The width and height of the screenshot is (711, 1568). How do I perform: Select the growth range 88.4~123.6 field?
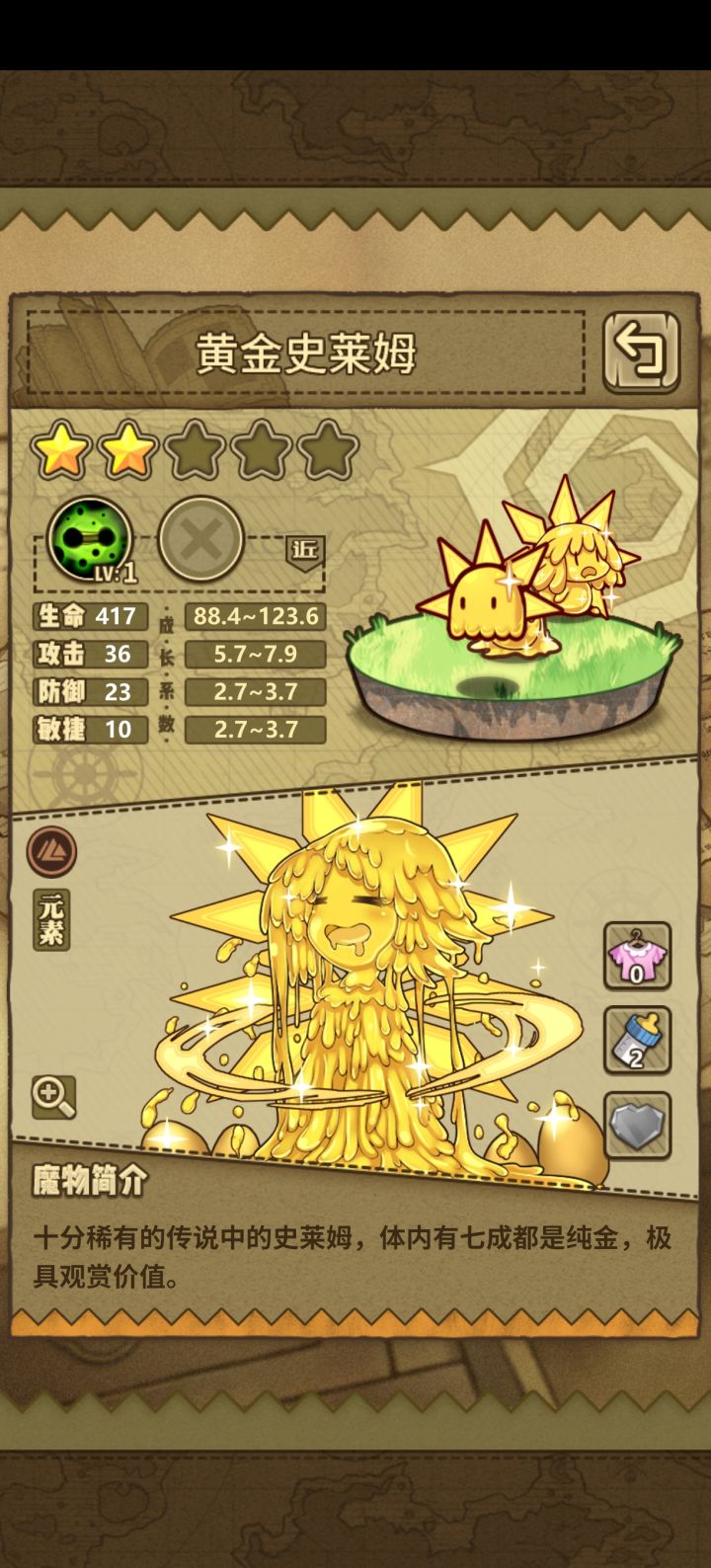point(254,616)
